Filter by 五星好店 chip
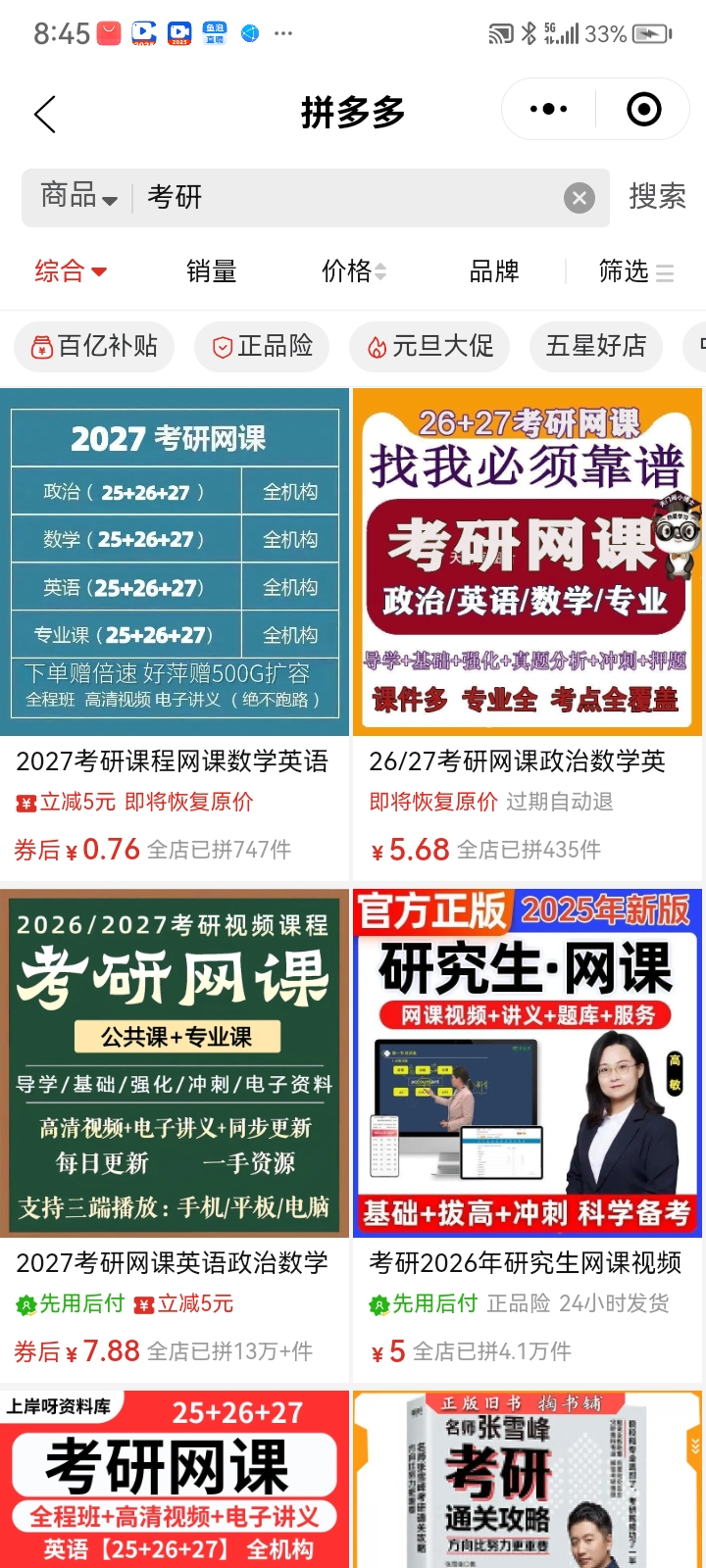Image resolution: width=706 pixels, height=1568 pixels. click(x=595, y=346)
